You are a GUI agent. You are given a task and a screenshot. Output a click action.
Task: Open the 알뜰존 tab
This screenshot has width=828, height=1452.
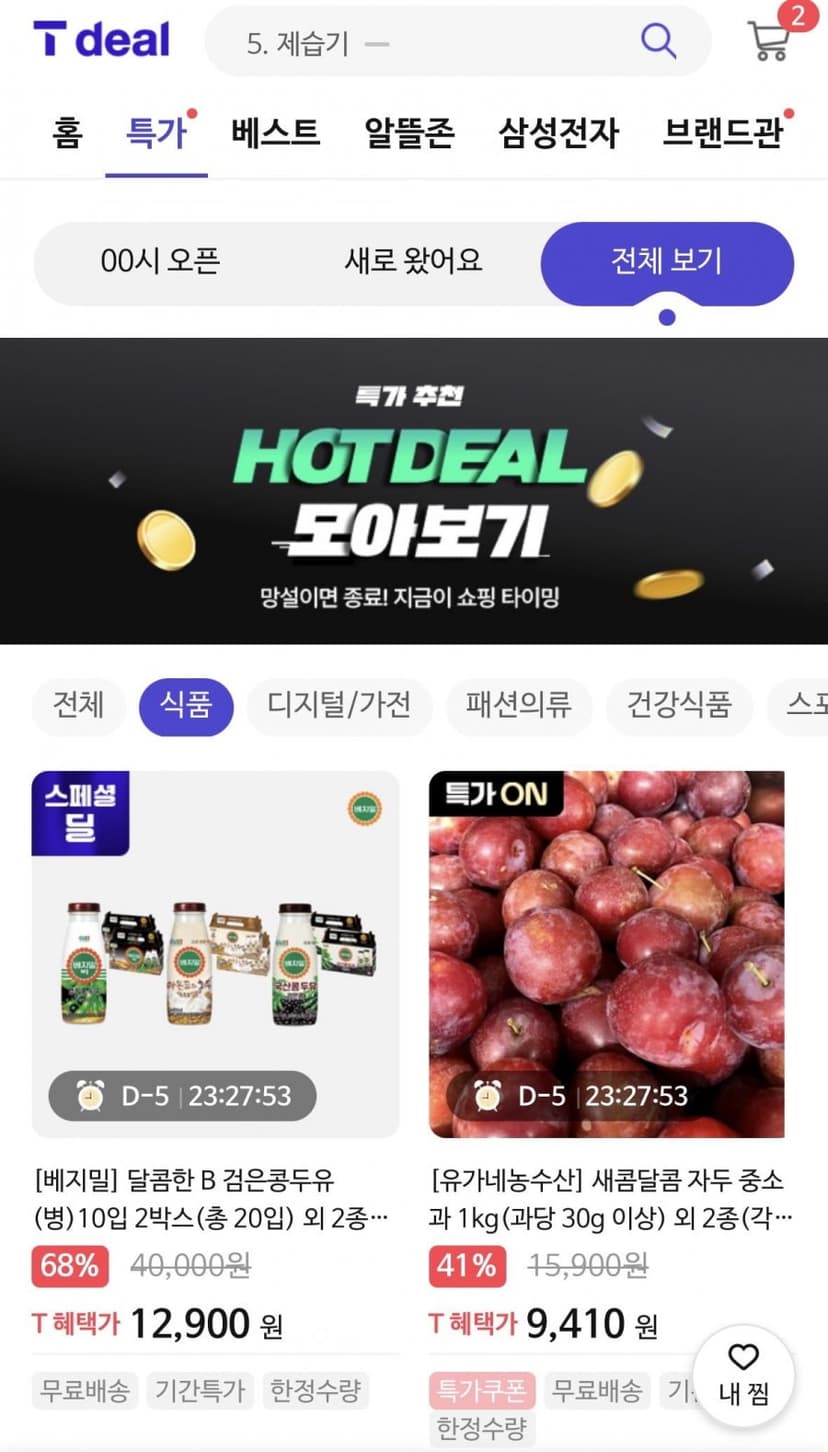(x=409, y=133)
